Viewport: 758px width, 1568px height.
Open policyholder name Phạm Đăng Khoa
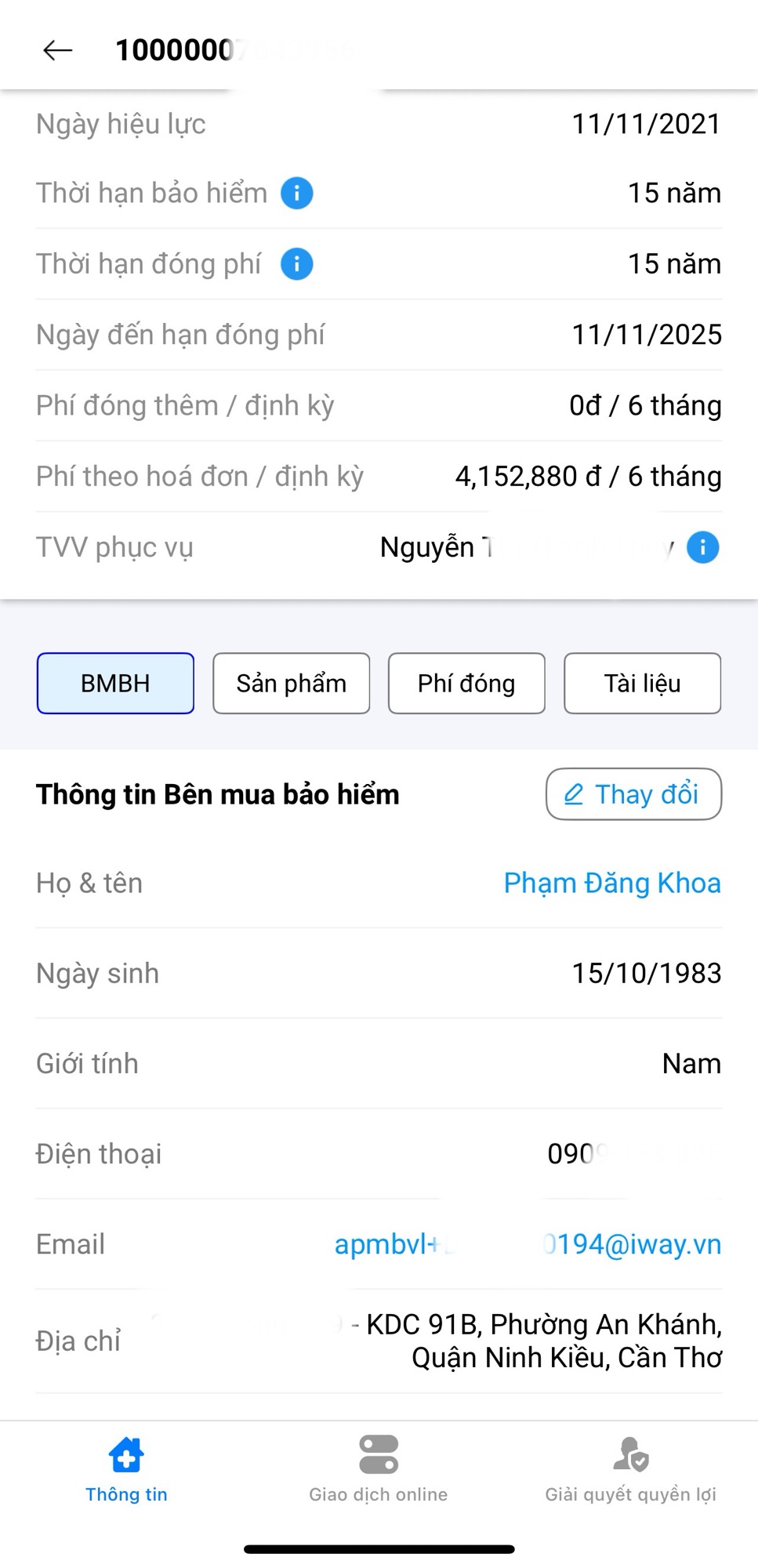point(612,883)
